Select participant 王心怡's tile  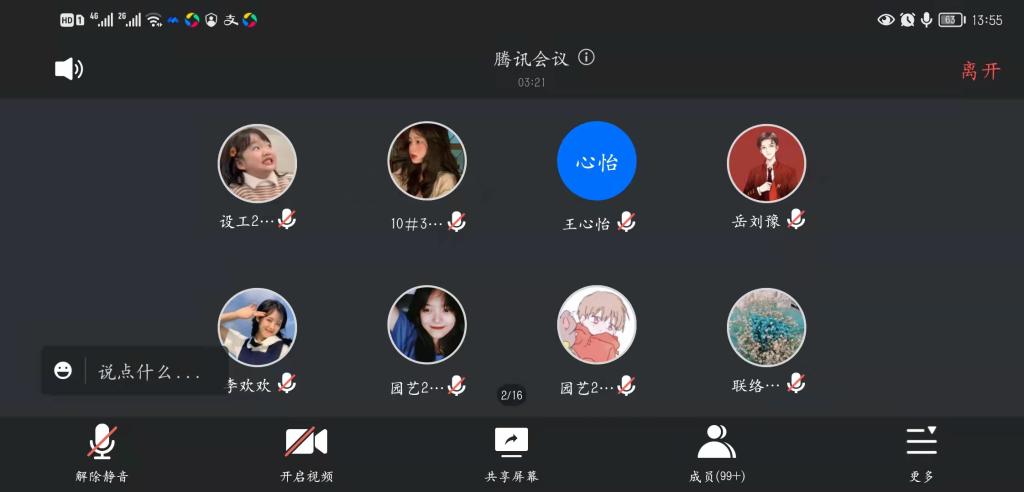pos(596,162)
